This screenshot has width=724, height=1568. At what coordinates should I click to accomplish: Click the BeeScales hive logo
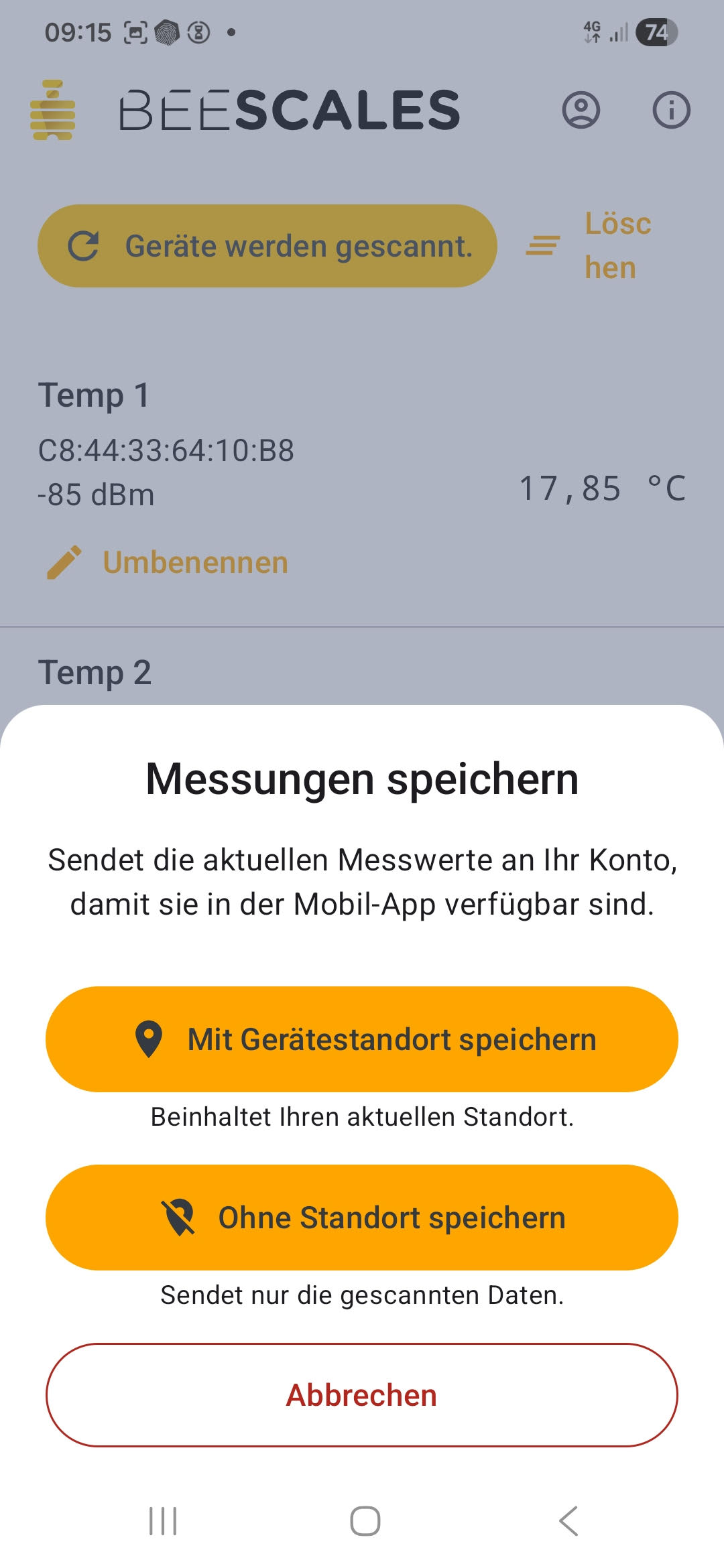pos(52,111)
